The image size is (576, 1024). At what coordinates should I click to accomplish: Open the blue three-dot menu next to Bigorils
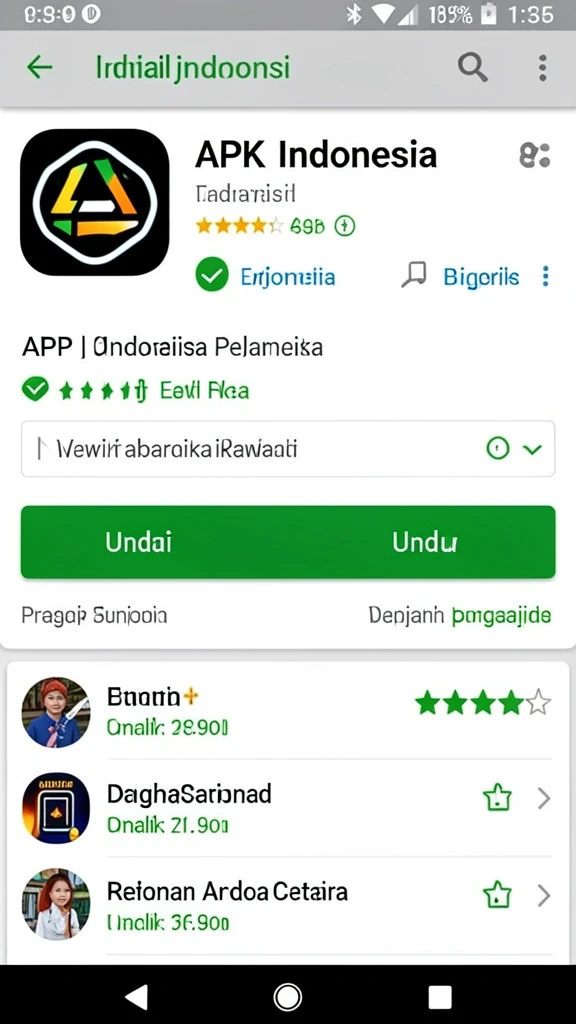click(x=546, y=276)
